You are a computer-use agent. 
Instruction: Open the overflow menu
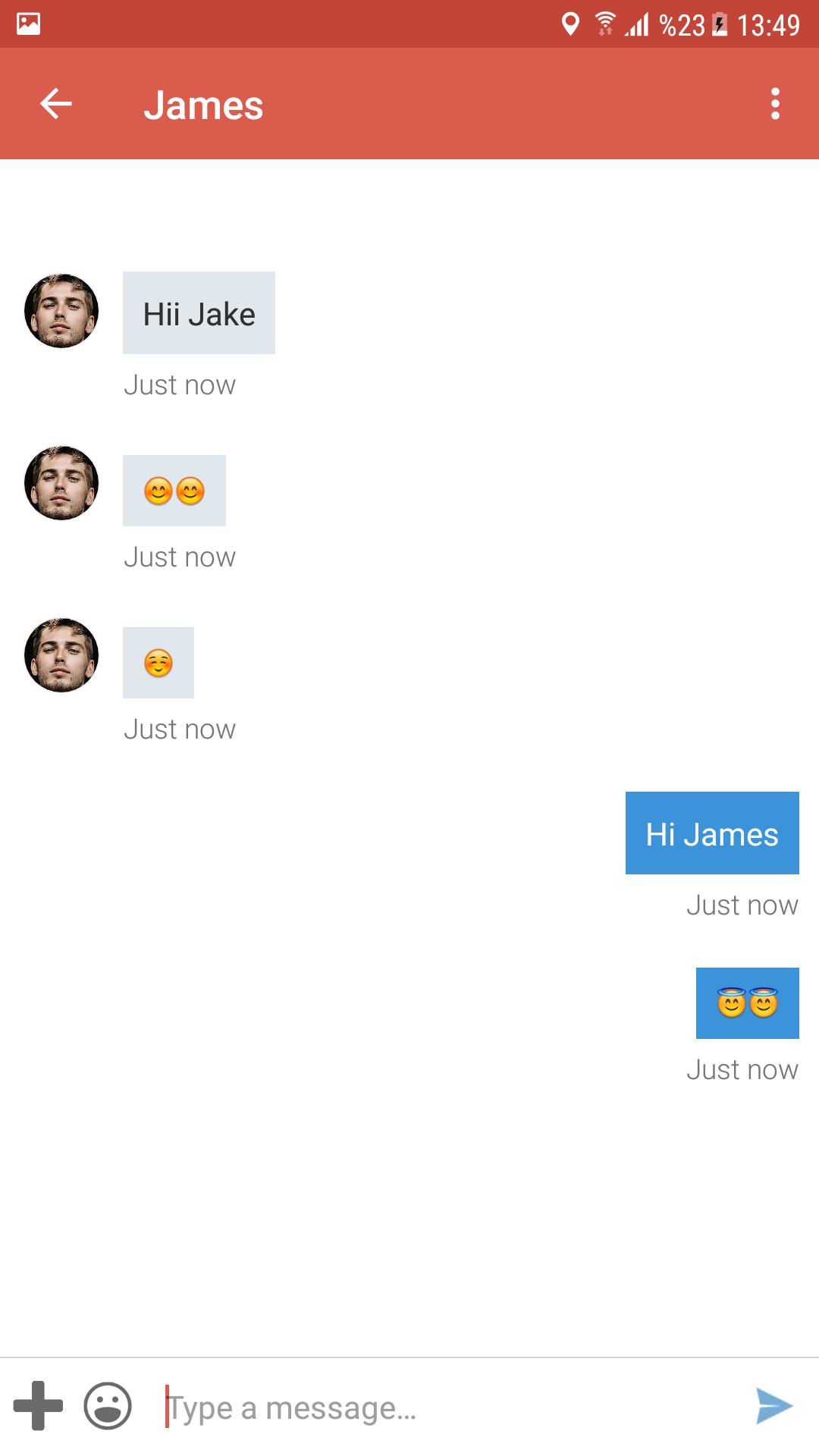point(774,104)
